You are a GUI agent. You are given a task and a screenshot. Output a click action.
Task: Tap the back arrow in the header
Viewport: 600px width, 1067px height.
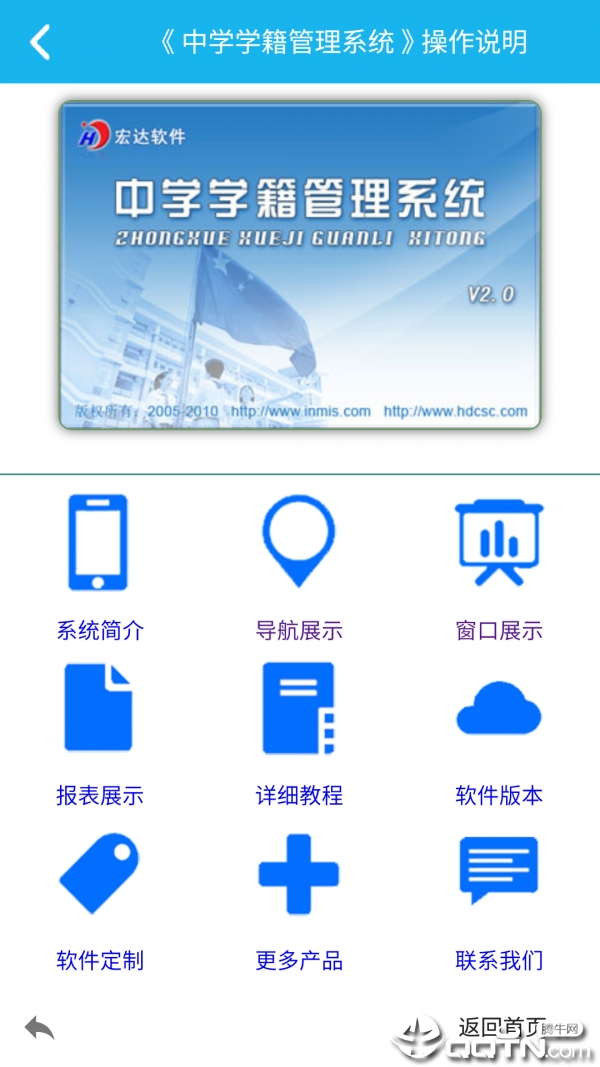pyautogui.click(x=40, y=42)
